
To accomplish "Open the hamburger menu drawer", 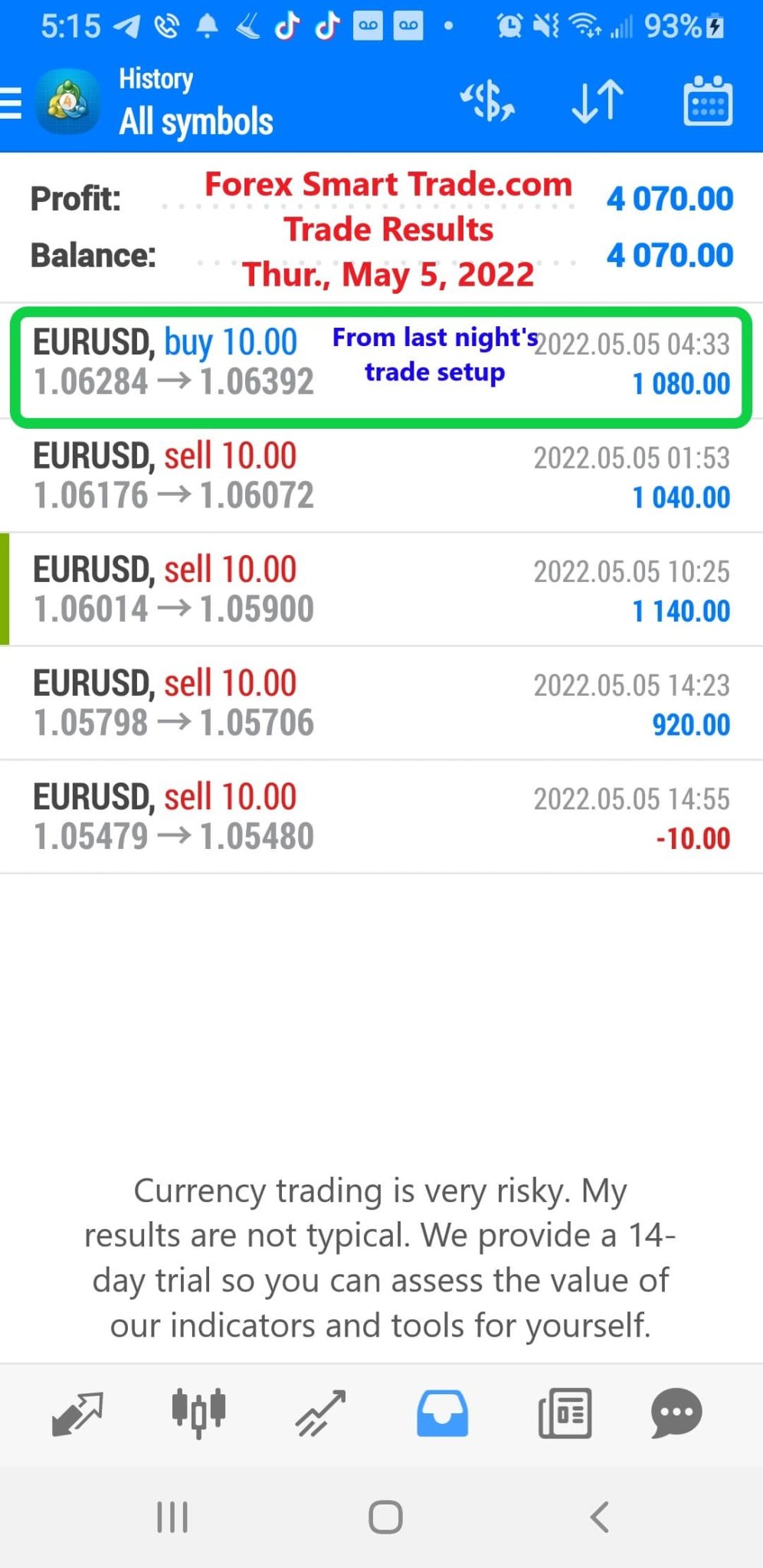I will pos(11,103).
